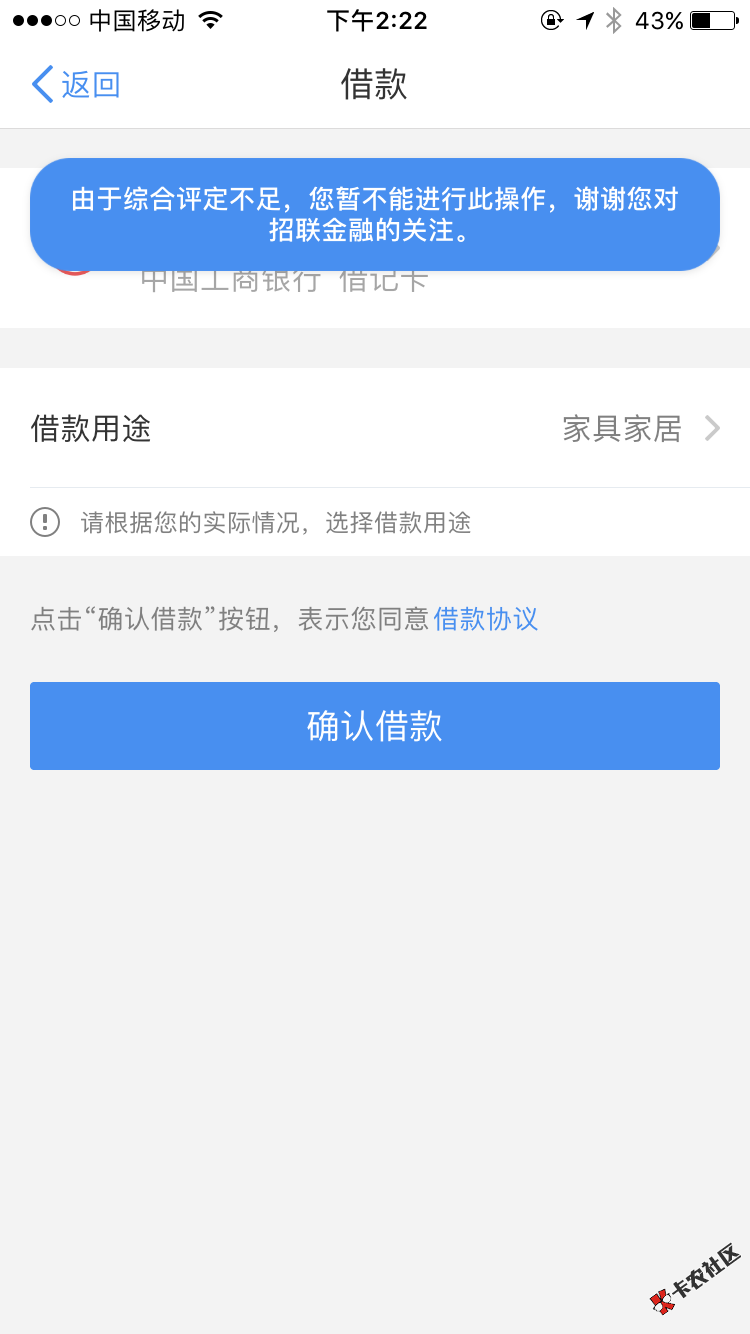Open the 借款用途 row
750x1334 pixels.
(x=375, y=428)
